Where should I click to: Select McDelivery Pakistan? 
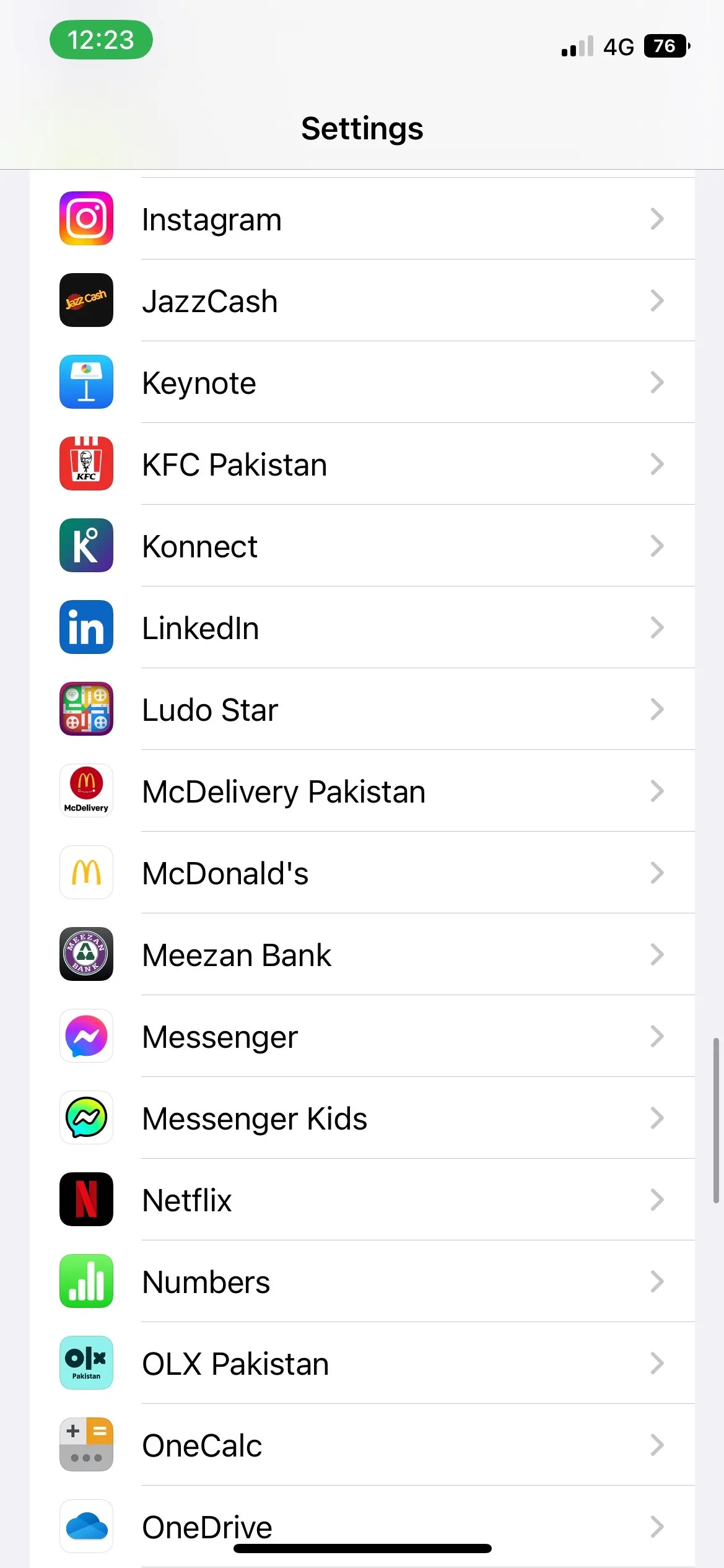click(x=362, y=791)
